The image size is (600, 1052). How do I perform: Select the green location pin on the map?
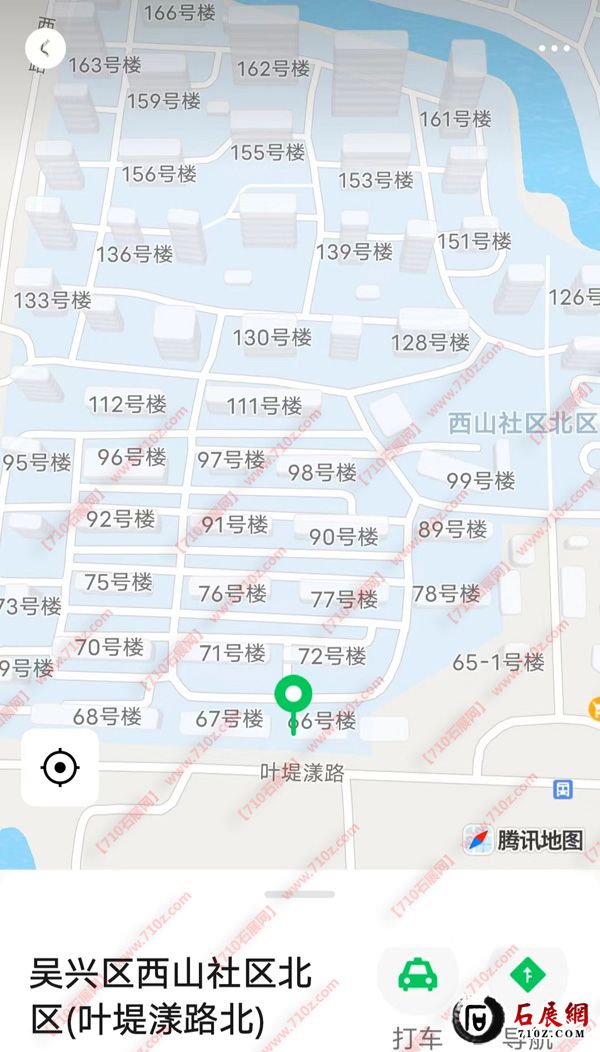[x=294, y=697]
